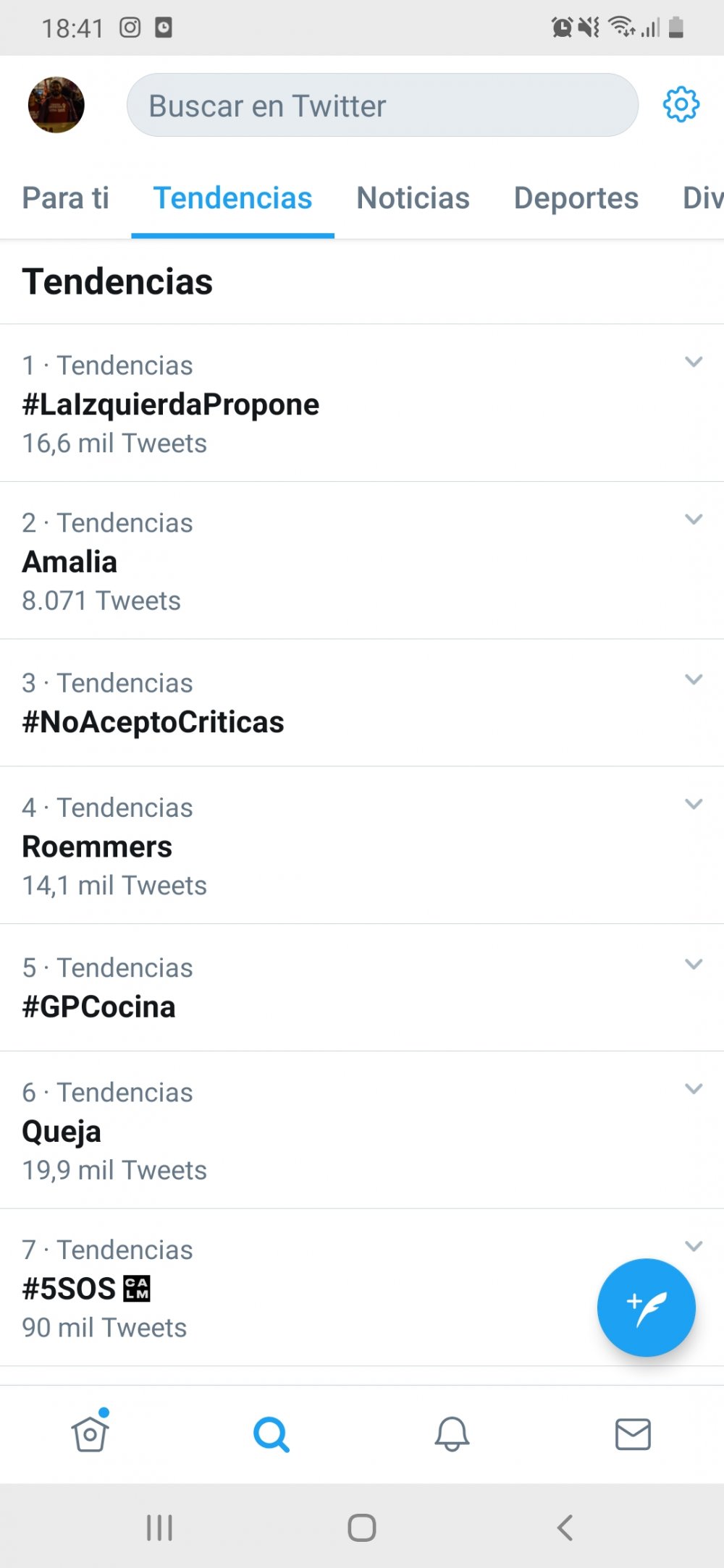724x1568 pixels.
Task: Switch to the Noticias tab
Action: point(413,198)
